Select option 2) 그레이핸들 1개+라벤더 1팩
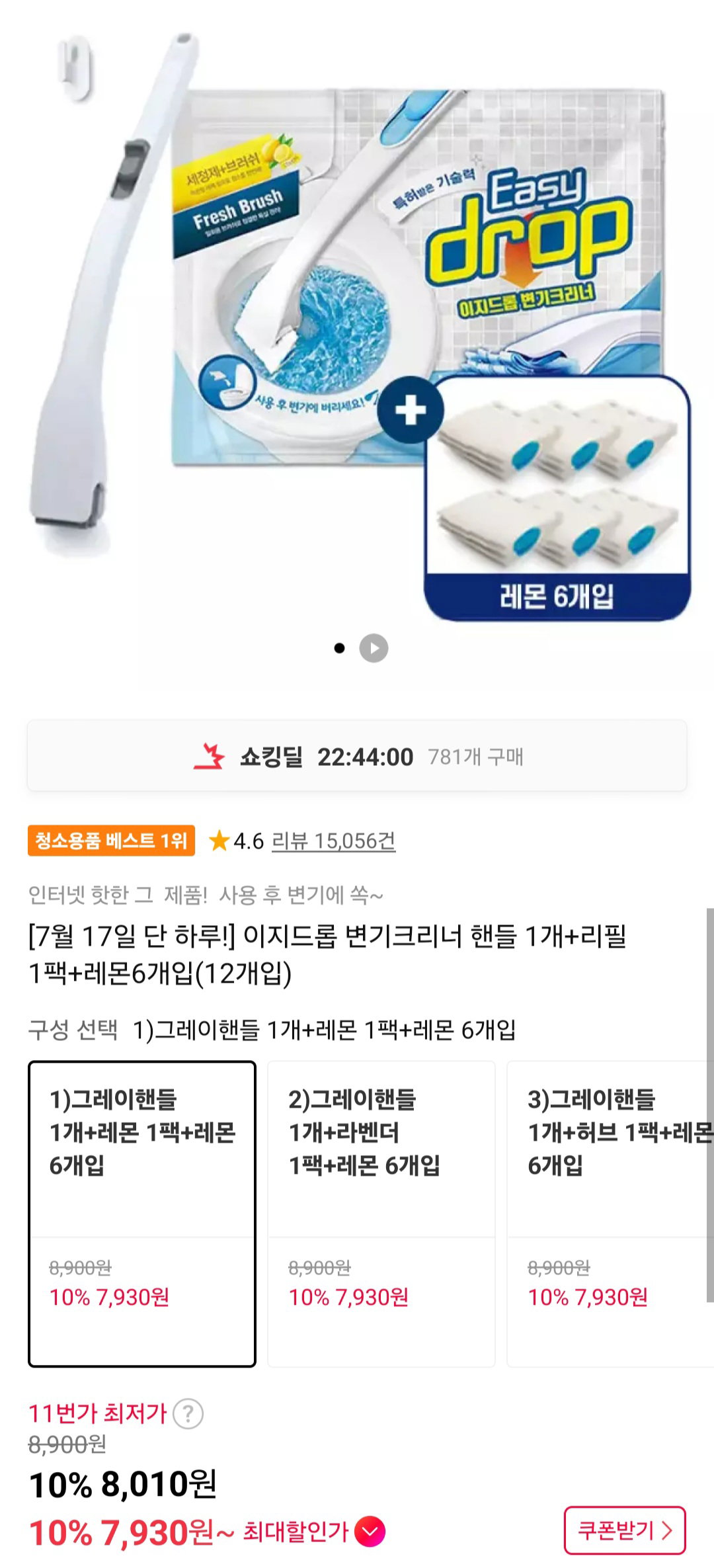The image size is (714, 1568). [x=381, y=1214]
